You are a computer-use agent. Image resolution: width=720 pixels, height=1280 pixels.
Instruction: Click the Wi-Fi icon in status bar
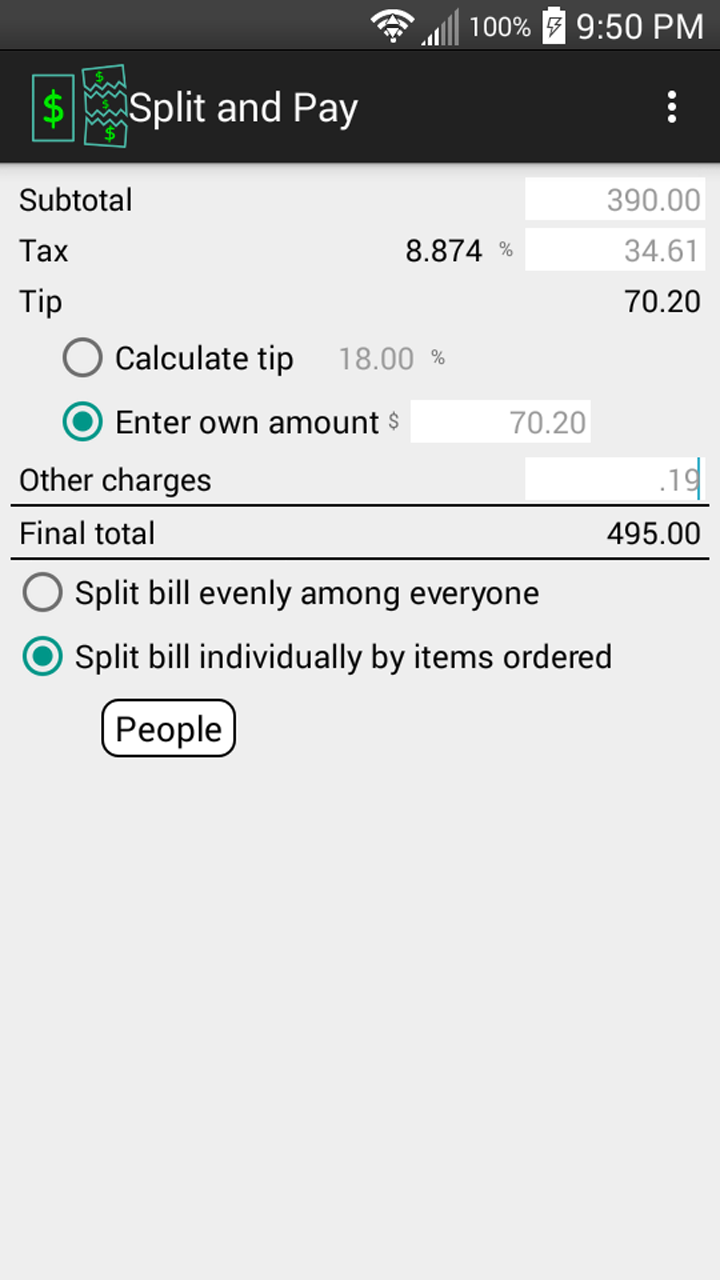coord(392,26)
